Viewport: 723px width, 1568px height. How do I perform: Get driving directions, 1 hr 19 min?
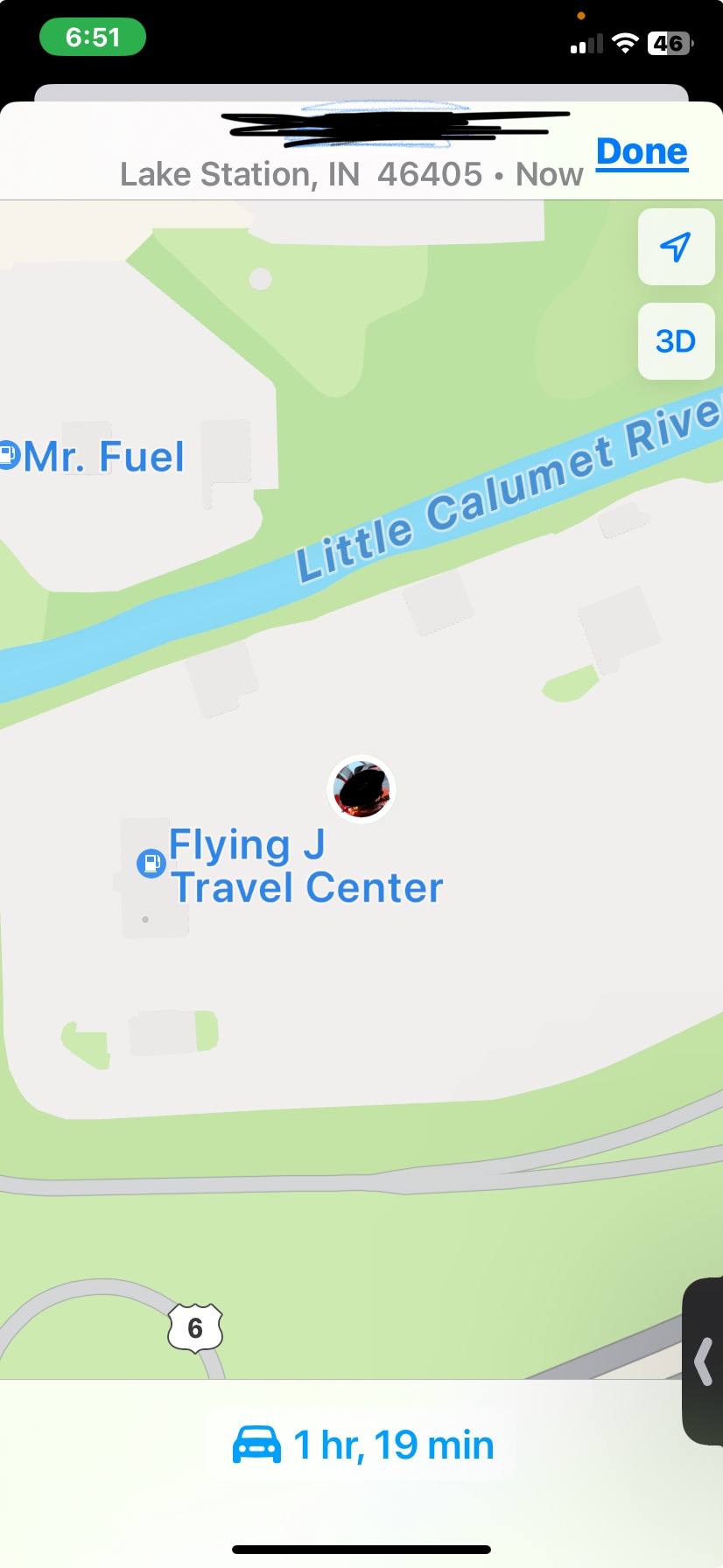(362, 1445)
